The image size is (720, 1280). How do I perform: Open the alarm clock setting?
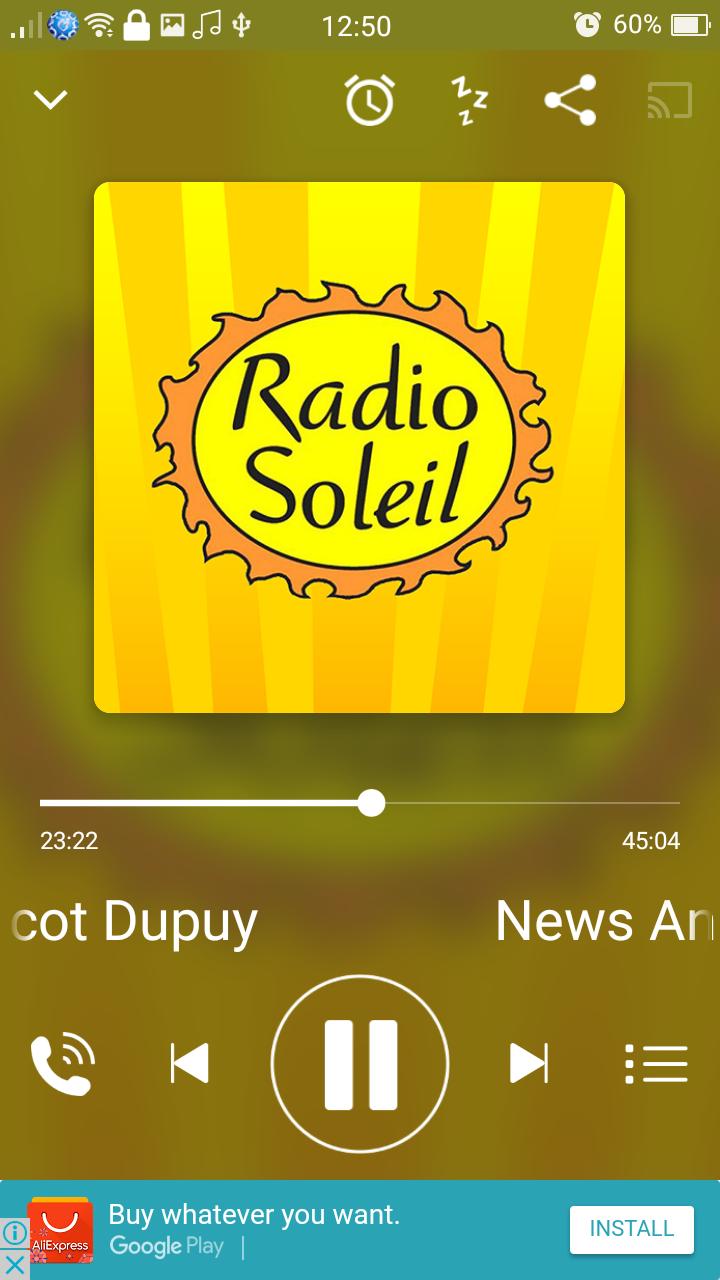[370, 100]
